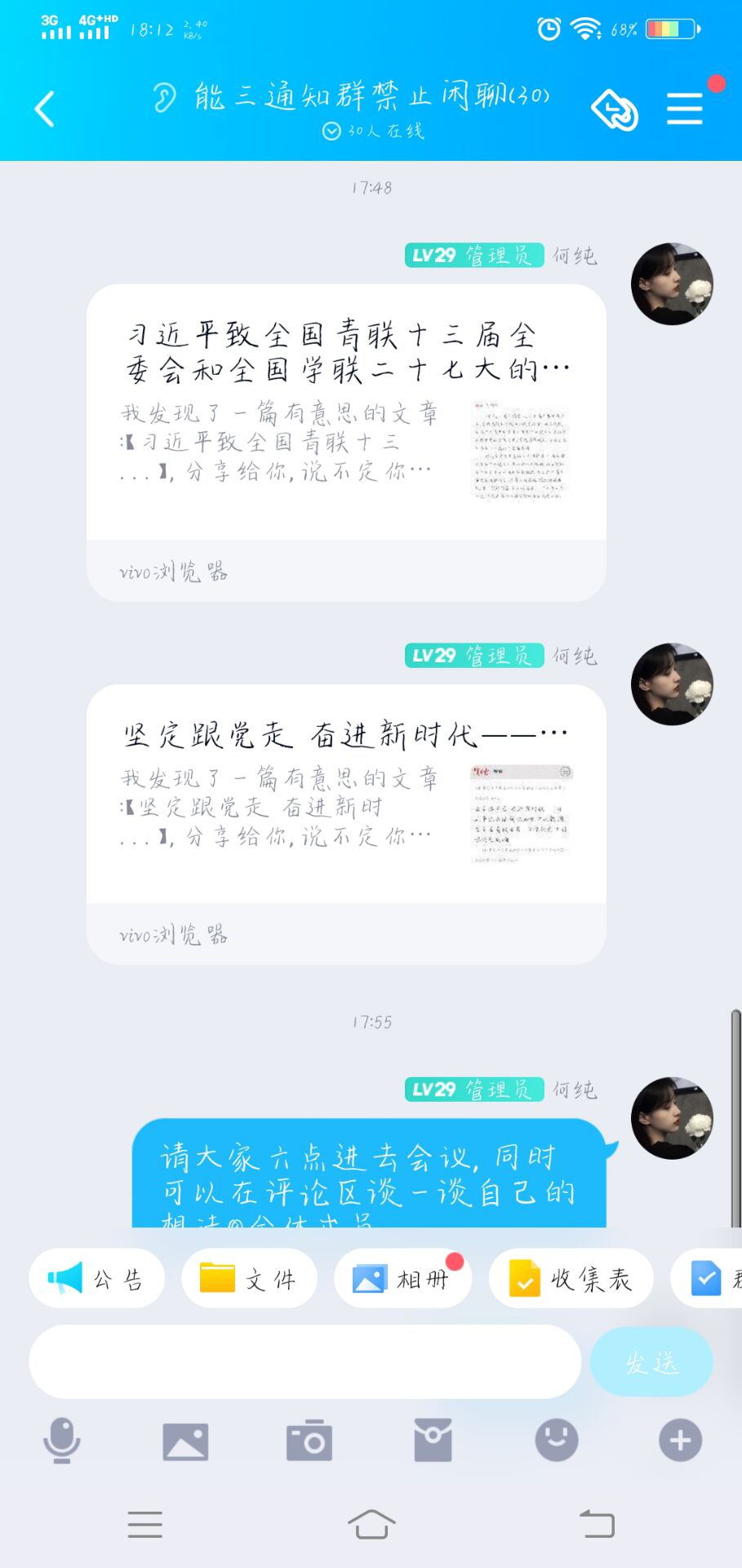742x1568 pixels.
Task: Tap the linked tag icon in header
Action: coord(614,109)
